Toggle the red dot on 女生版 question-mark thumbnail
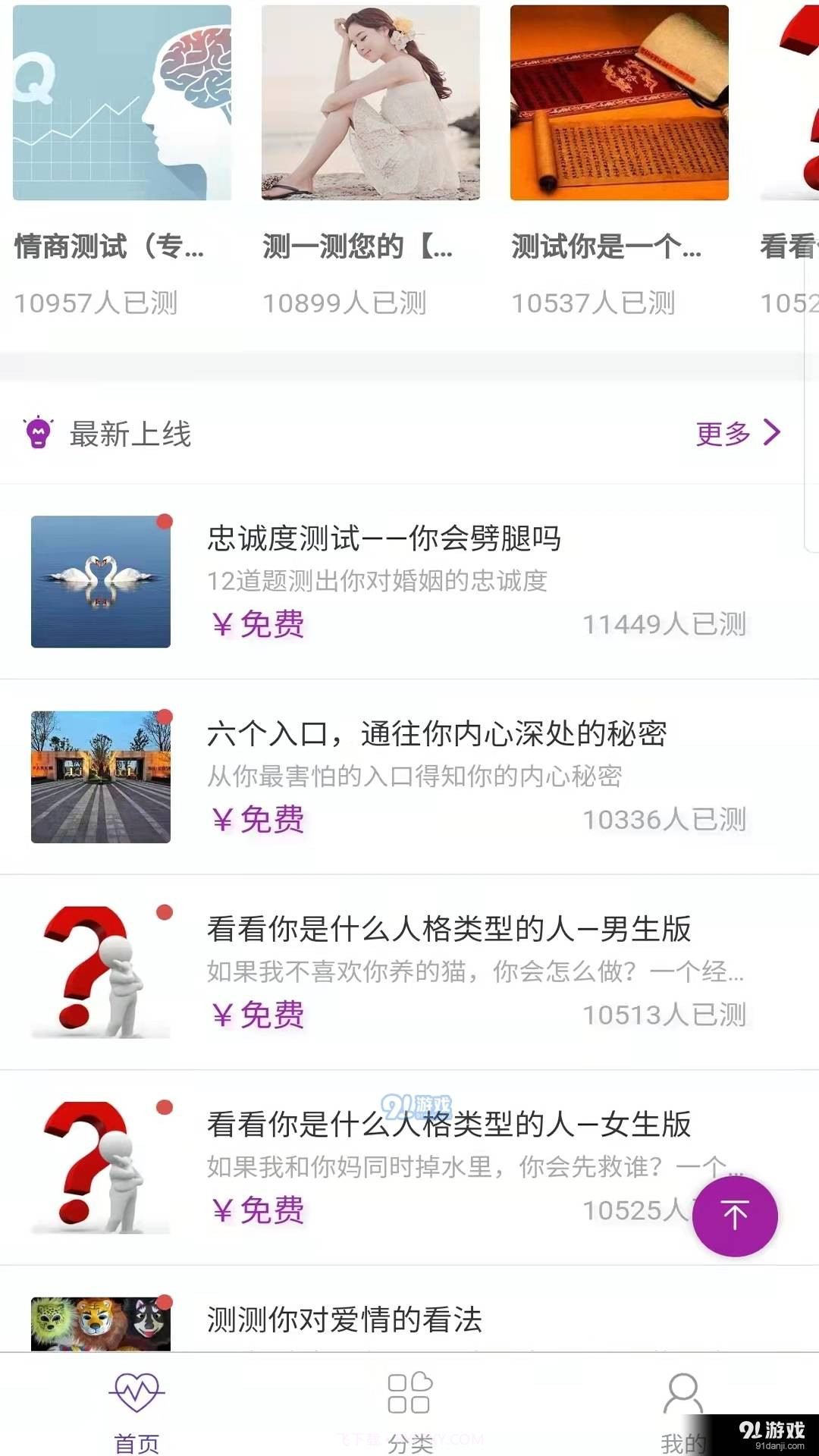The width and height of the screenshot is (819, 1456). 163,1106
